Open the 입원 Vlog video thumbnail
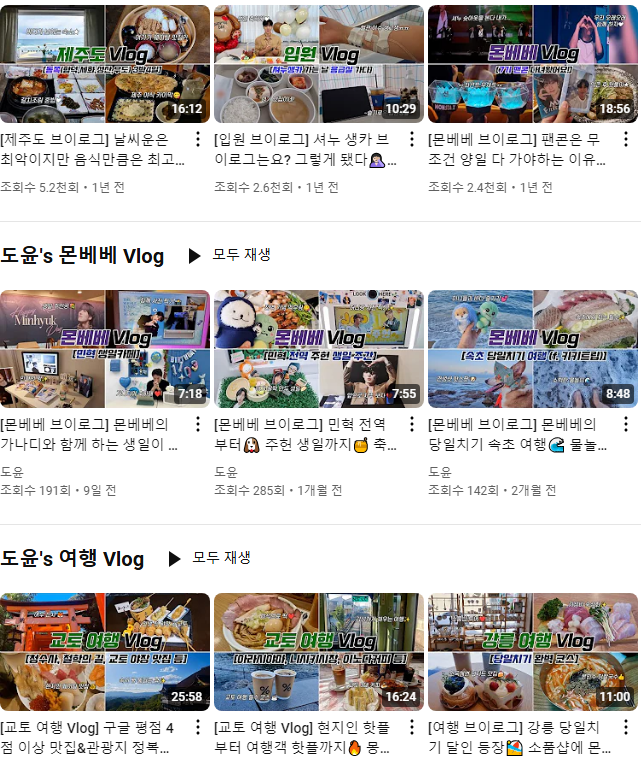The image size is (641, 765). click(x=318, y=63)
